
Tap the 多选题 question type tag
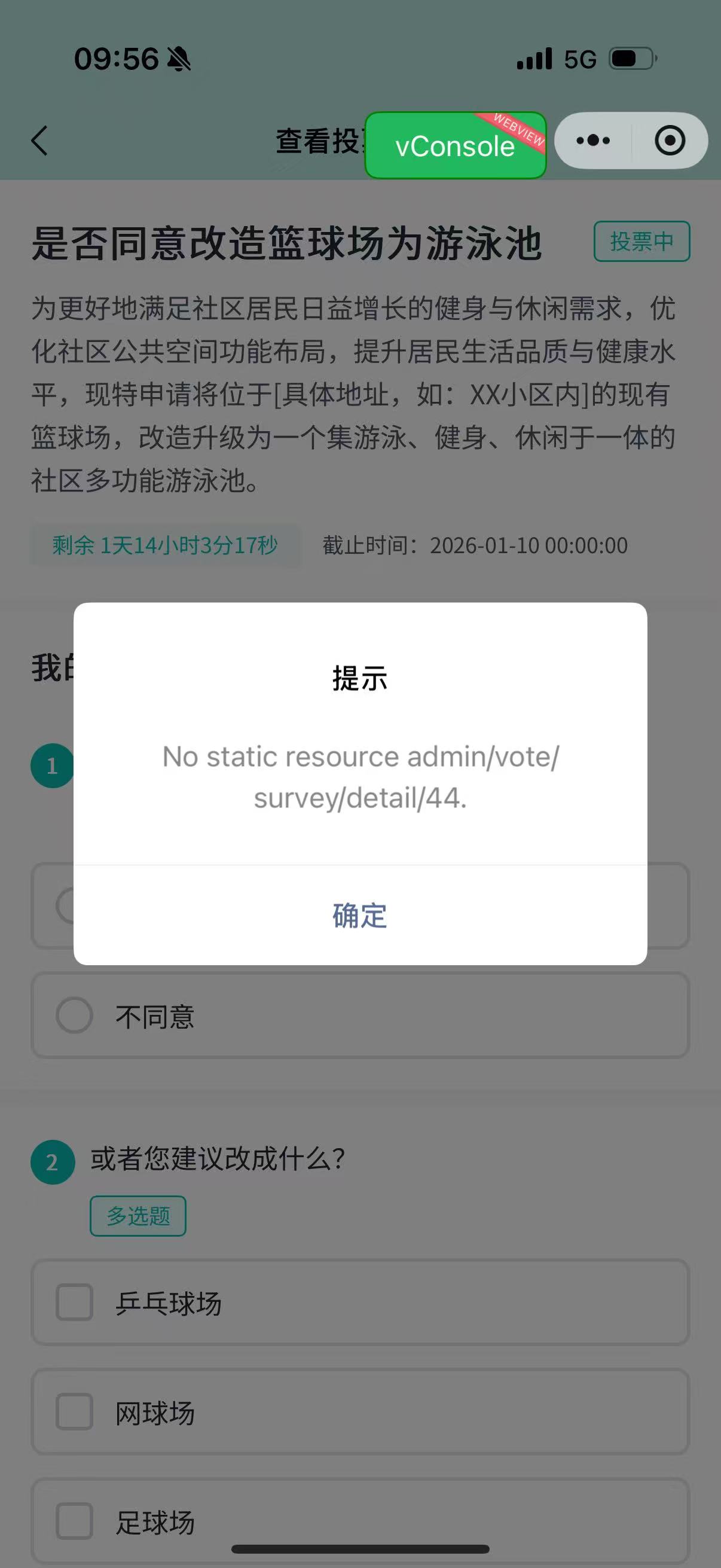[x=138, y=1215]
